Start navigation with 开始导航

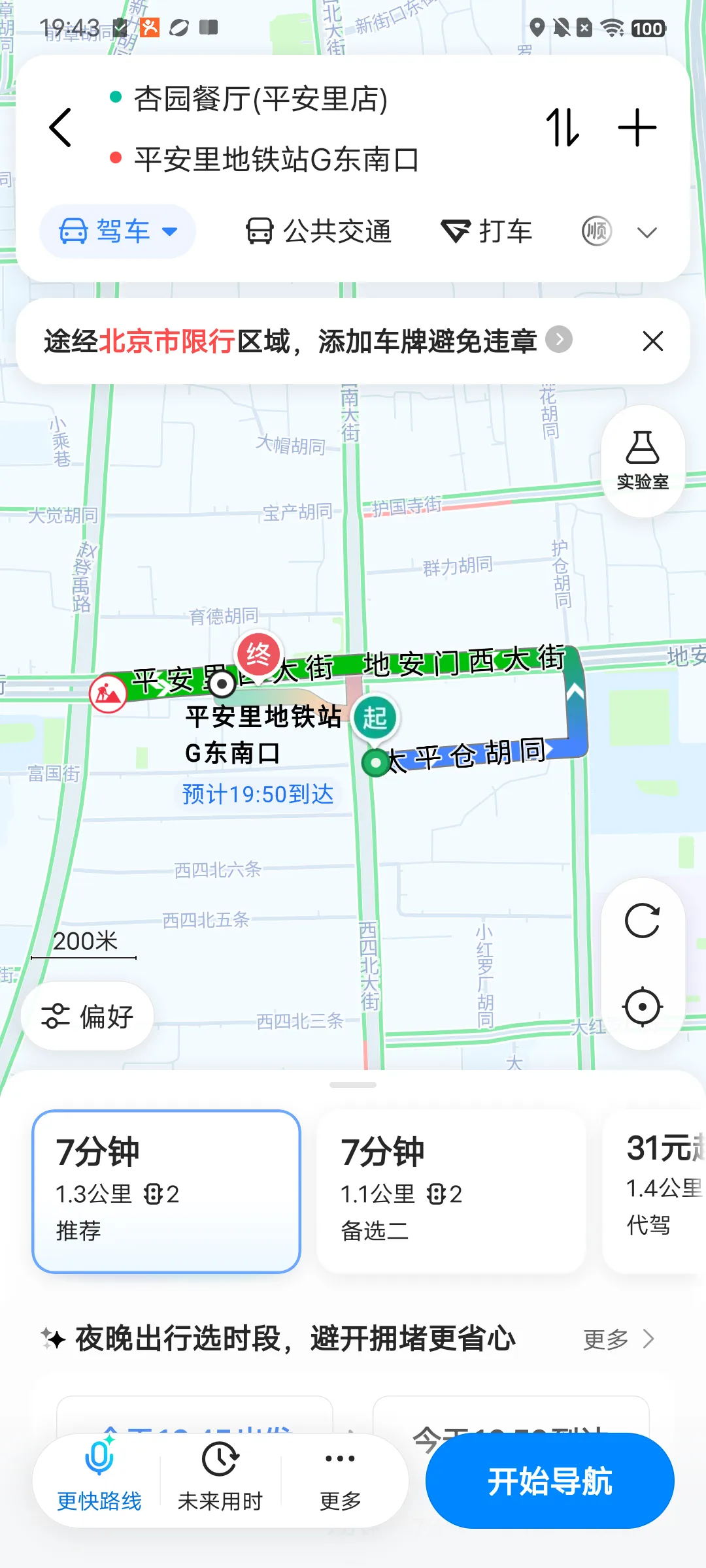click(550, 1481)
